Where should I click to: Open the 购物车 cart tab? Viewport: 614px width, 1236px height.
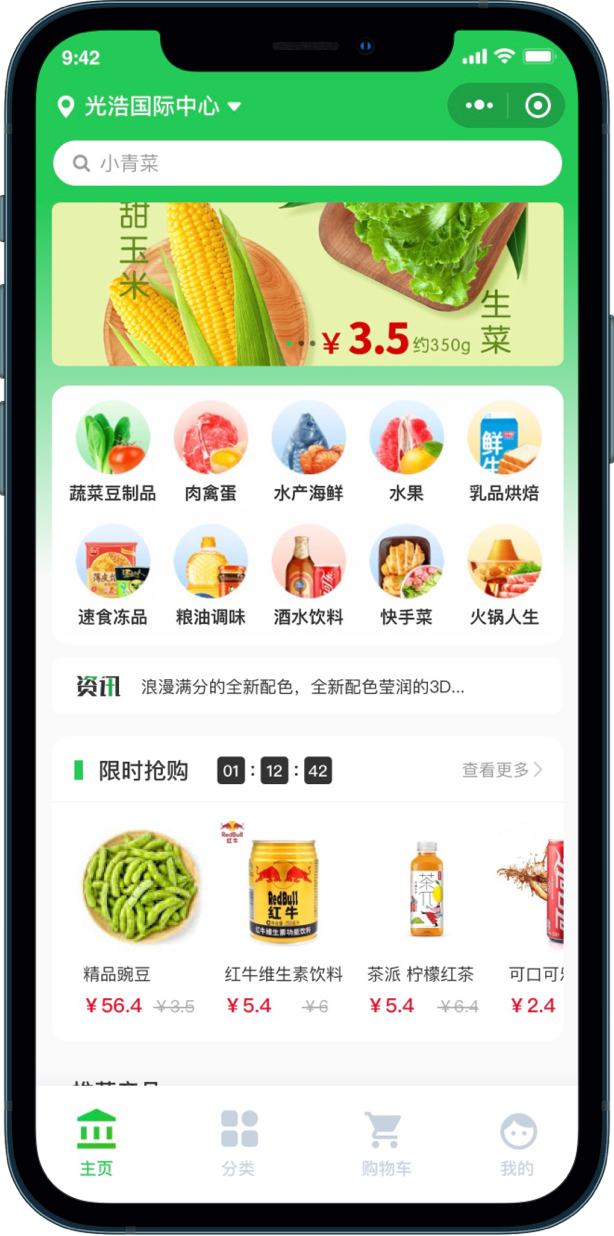pyautogui.click(x=385, y=1142)
